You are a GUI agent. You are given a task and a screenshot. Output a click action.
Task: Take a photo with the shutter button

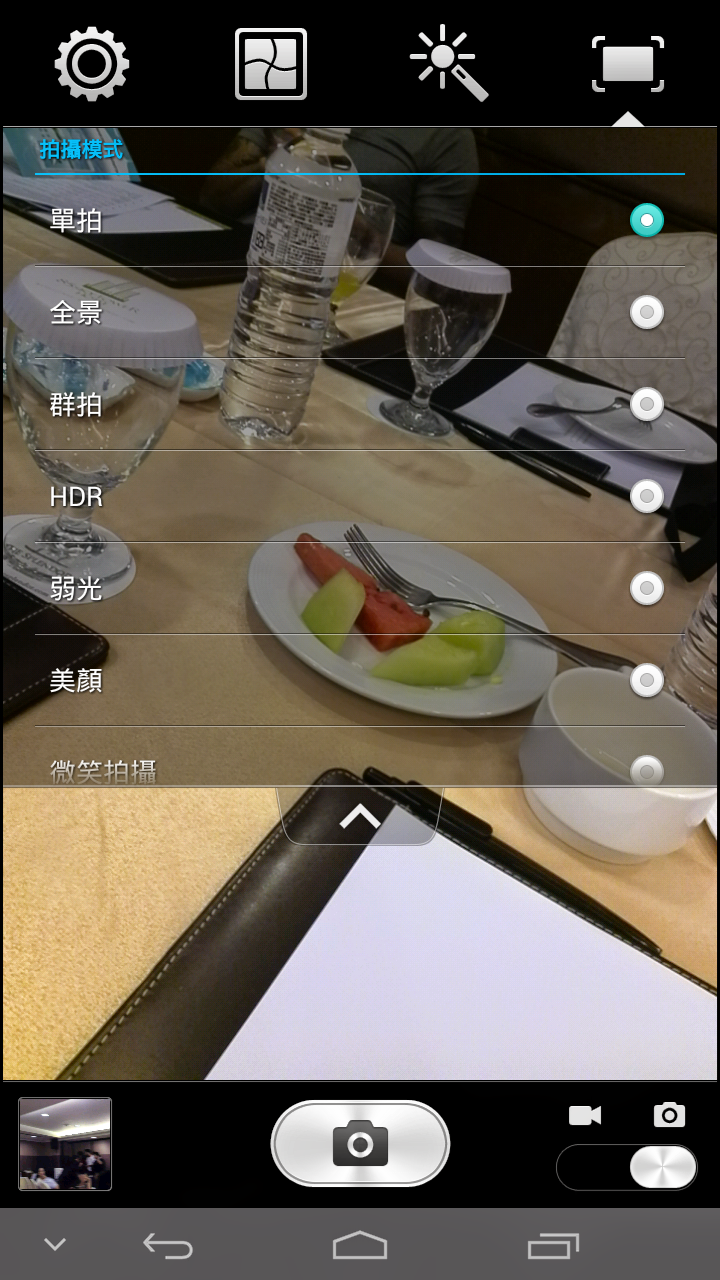tap(360, 1143)
